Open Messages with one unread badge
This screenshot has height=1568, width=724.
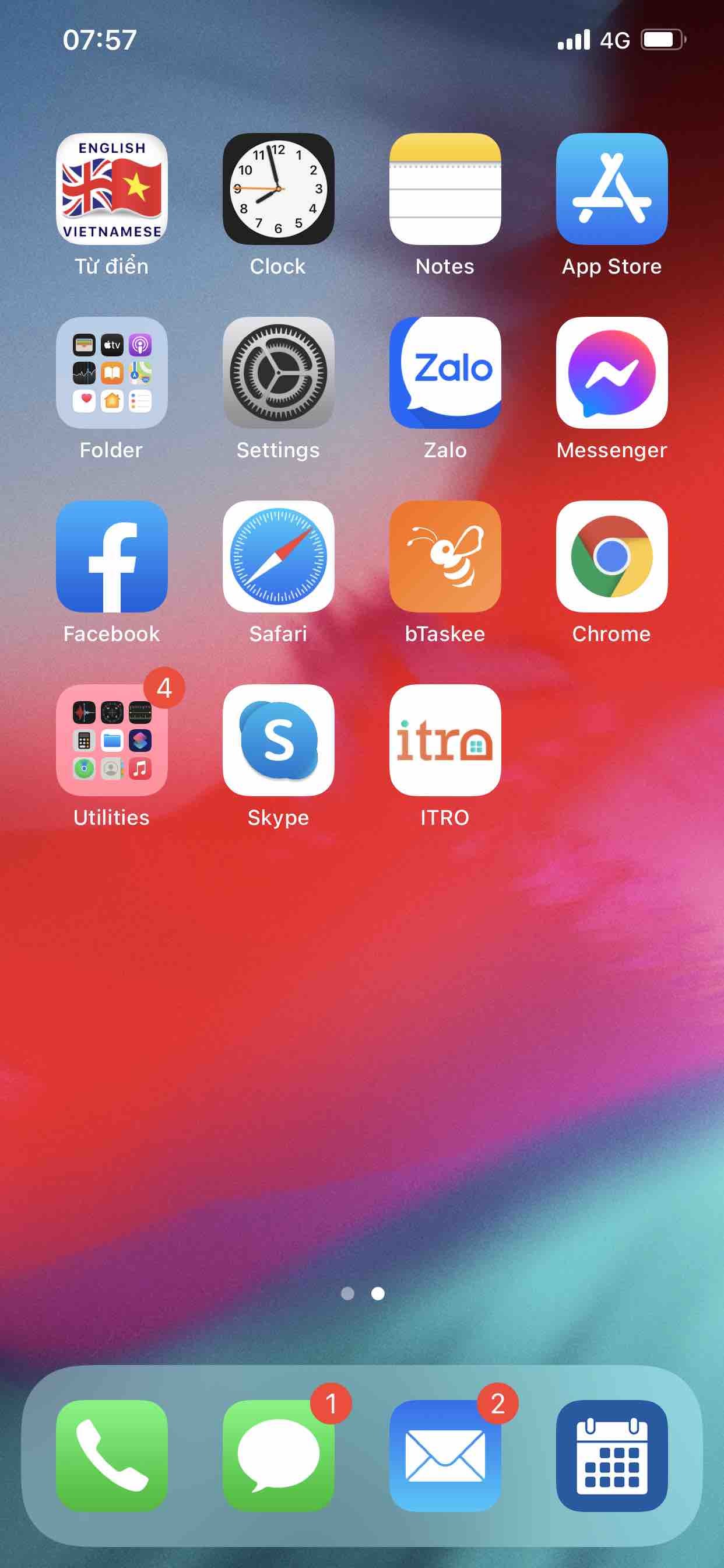tap(278, 1455)
